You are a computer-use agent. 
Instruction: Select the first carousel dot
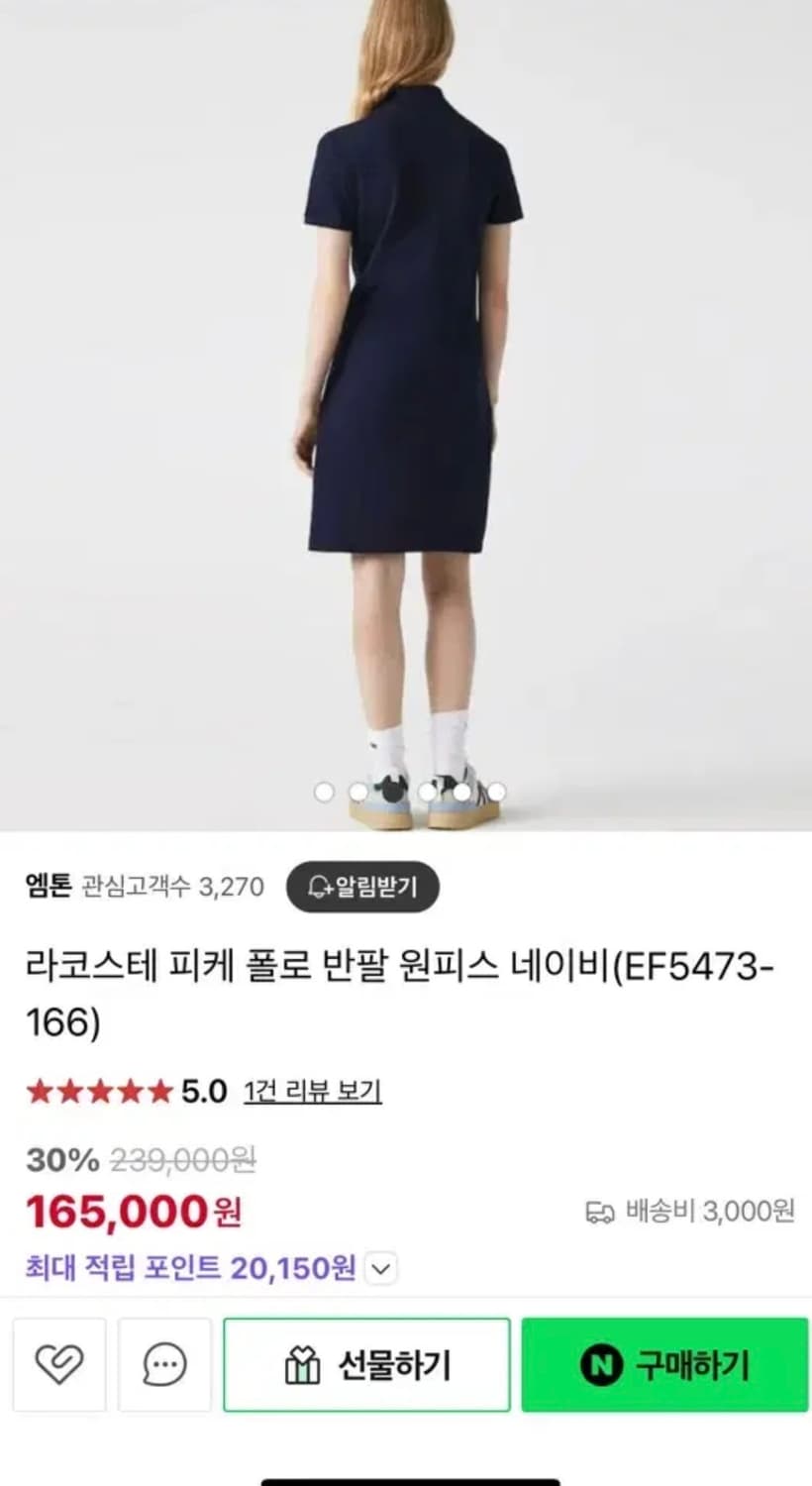(x=324, y=792)
